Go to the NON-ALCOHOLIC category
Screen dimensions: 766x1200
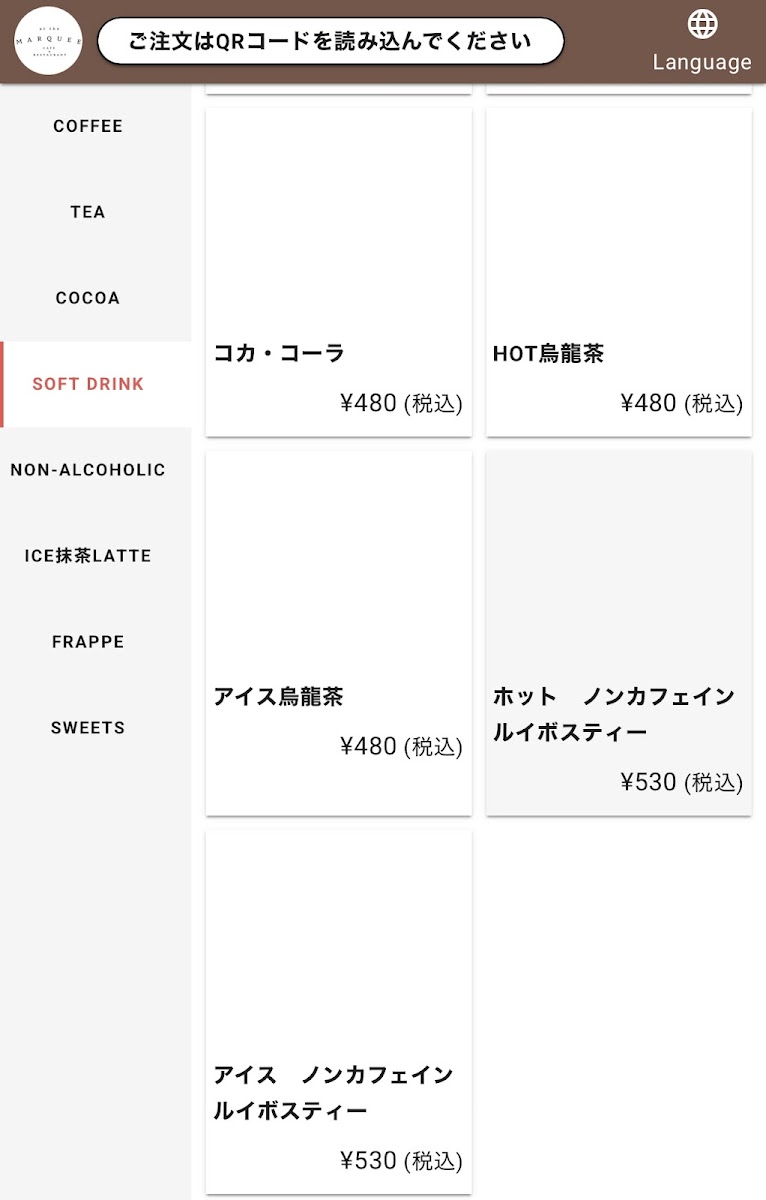(88, 470)
